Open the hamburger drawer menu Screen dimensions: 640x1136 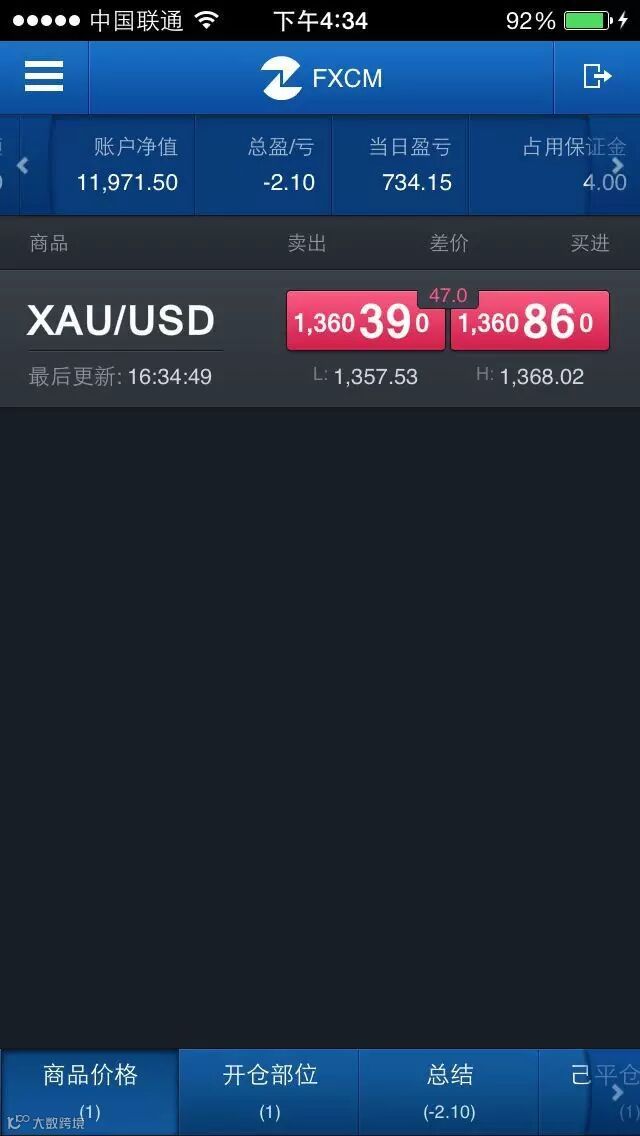click(x=44, y=77)
